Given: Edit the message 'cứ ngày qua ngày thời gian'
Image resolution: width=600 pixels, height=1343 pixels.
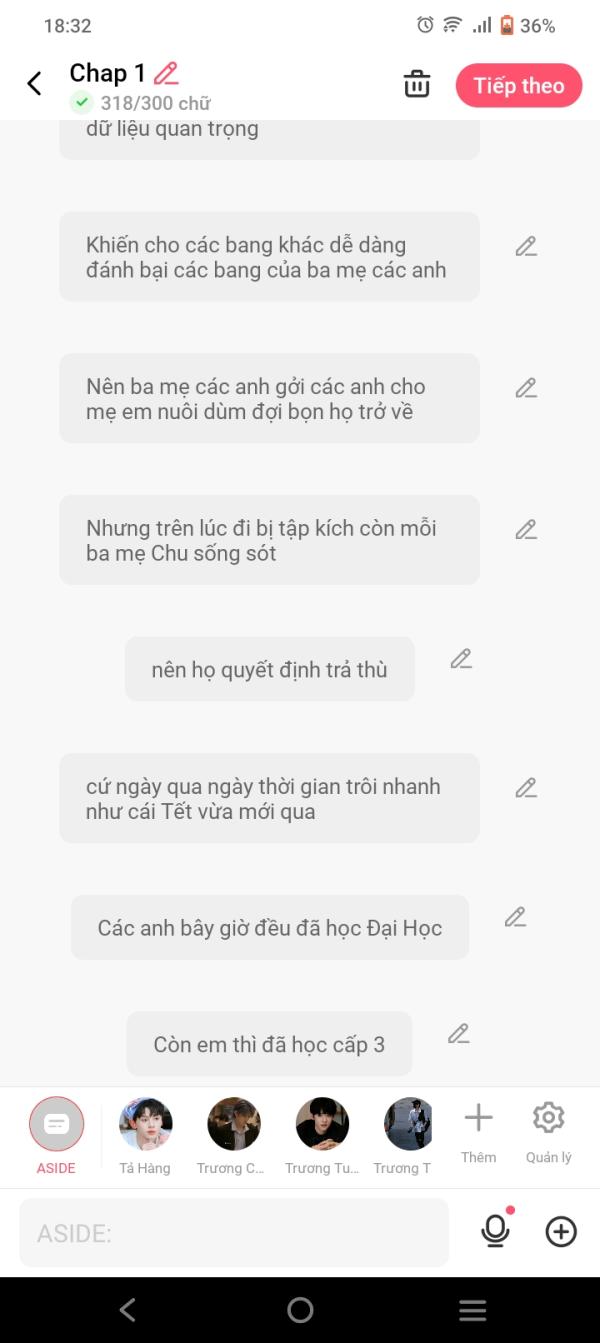Looking at the screenshot, I should click(x=526, y=788).
